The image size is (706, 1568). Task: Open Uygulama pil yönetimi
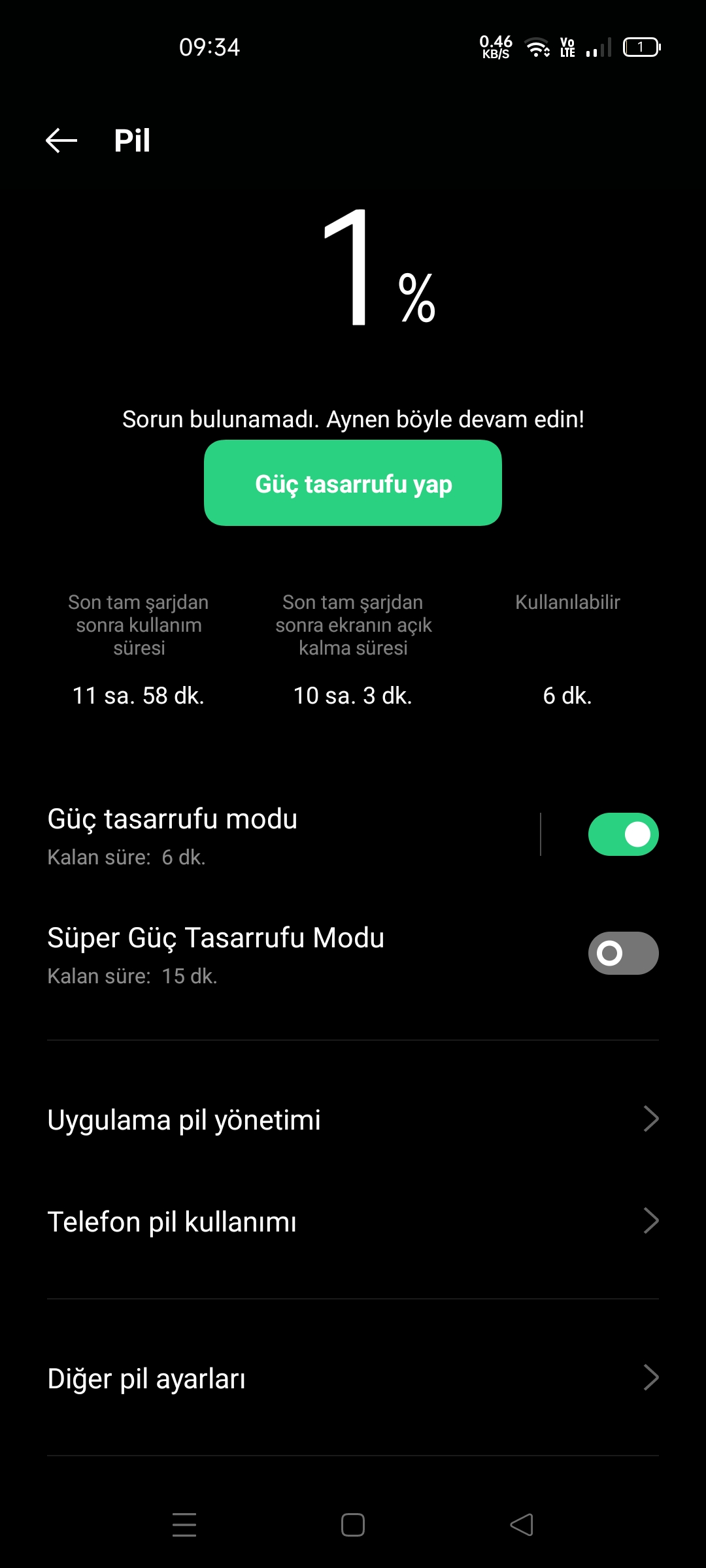(353, 1119)
